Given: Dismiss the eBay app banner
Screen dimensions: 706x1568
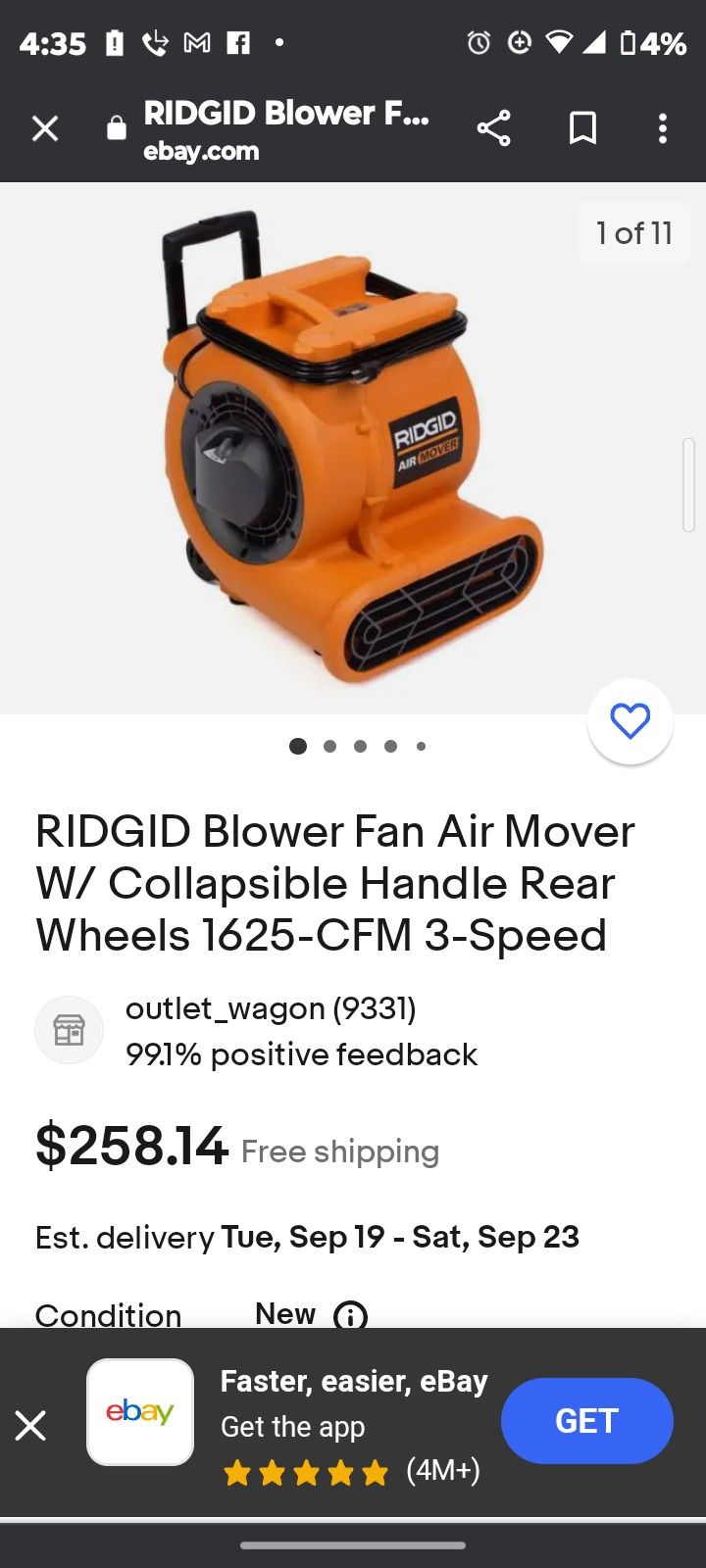Looking at the screenshot, I should [31, 1425].
